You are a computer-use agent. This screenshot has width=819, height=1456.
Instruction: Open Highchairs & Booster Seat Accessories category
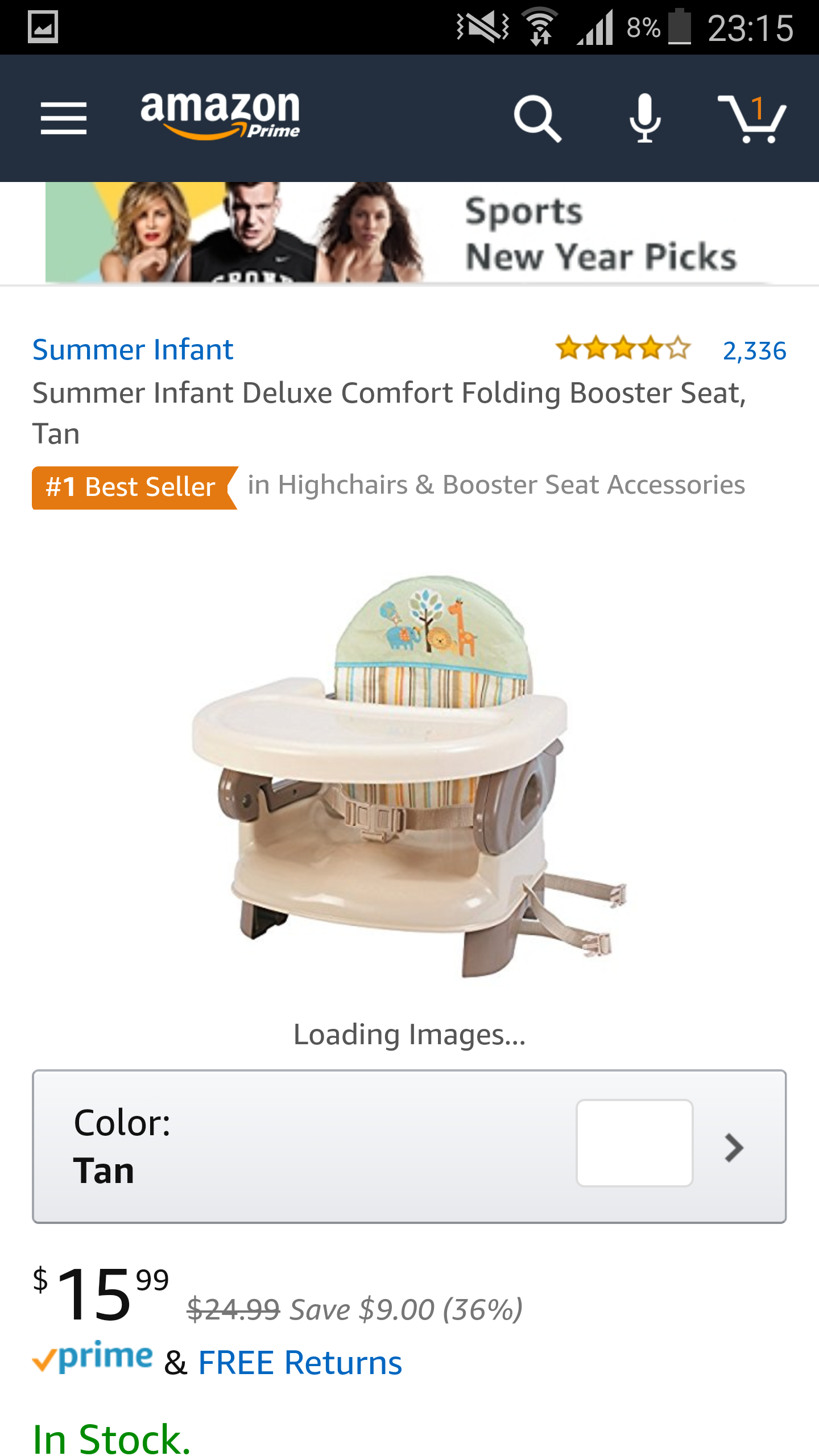(496, 485)
